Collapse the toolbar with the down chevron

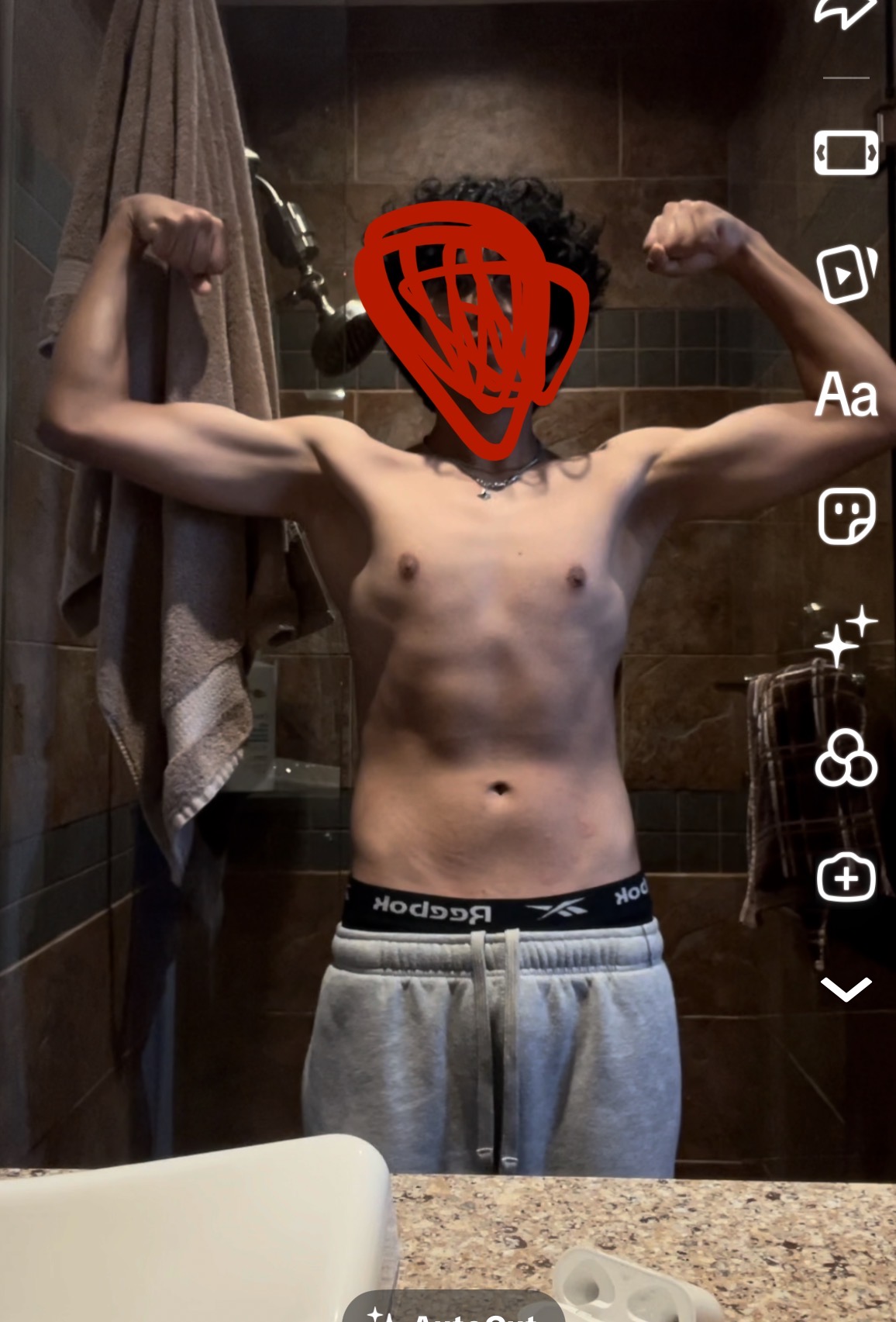click(x=846, y=989)
